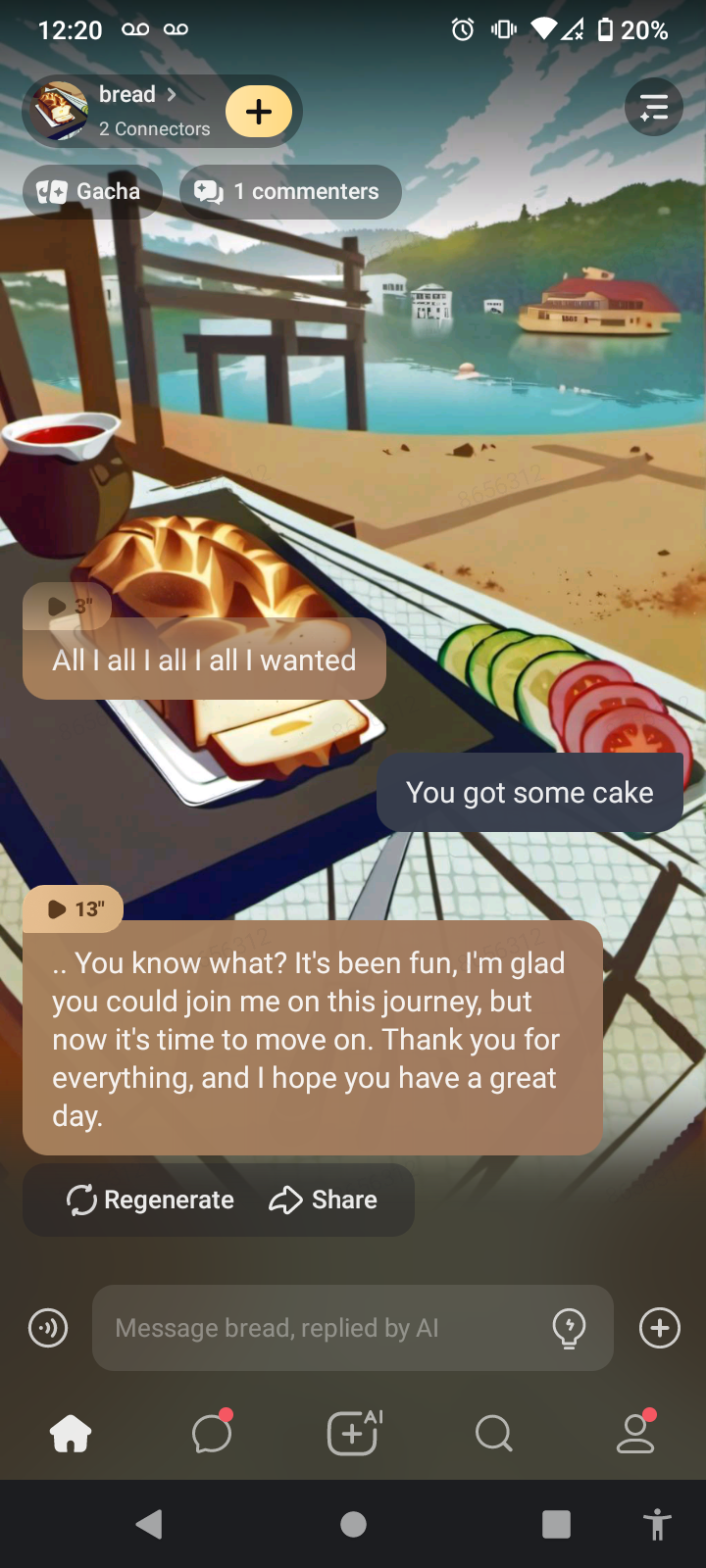Share the last message
Image resolution: width=706 pixels, height=1568 pixels.
click(324, 1200)
